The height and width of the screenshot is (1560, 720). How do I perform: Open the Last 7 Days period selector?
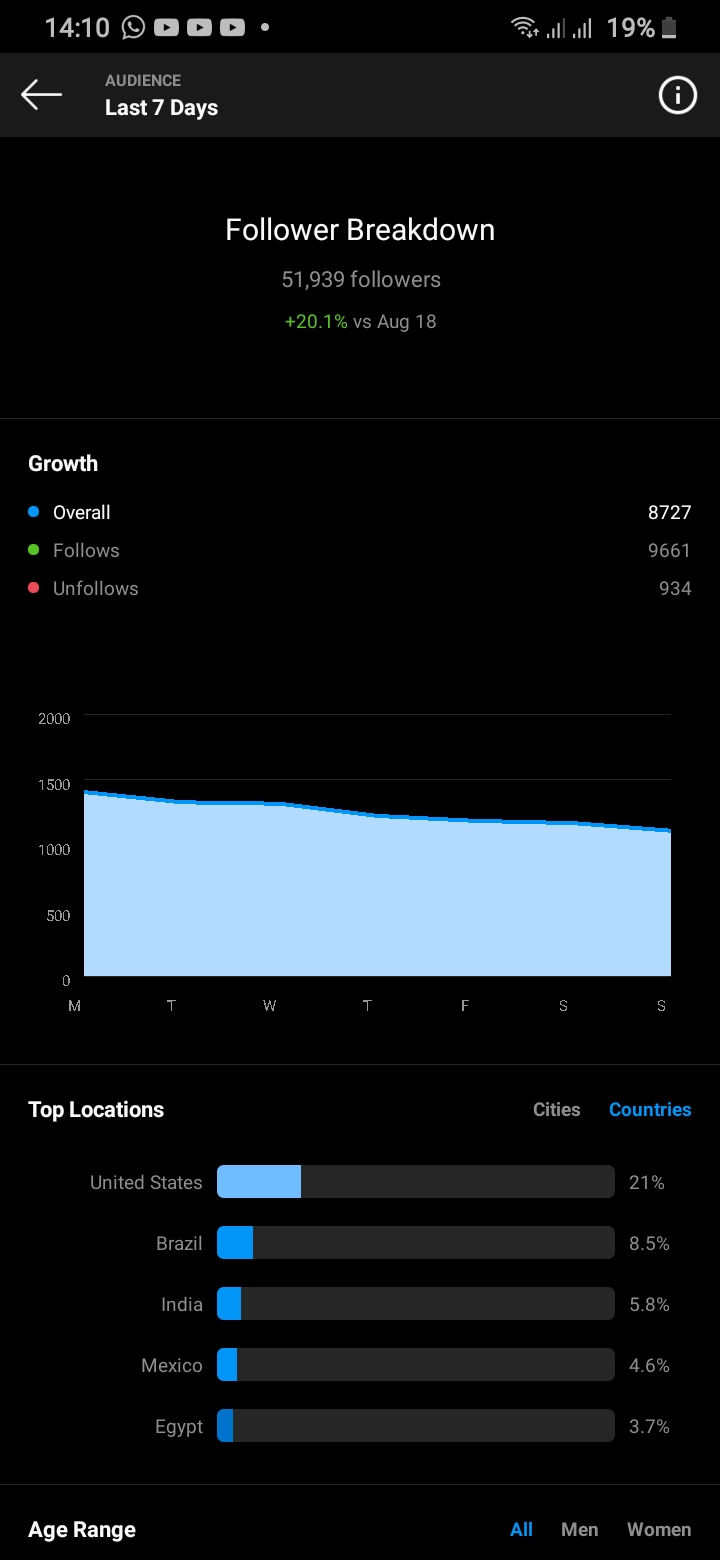pyautogui.click(x=161, y=108)
